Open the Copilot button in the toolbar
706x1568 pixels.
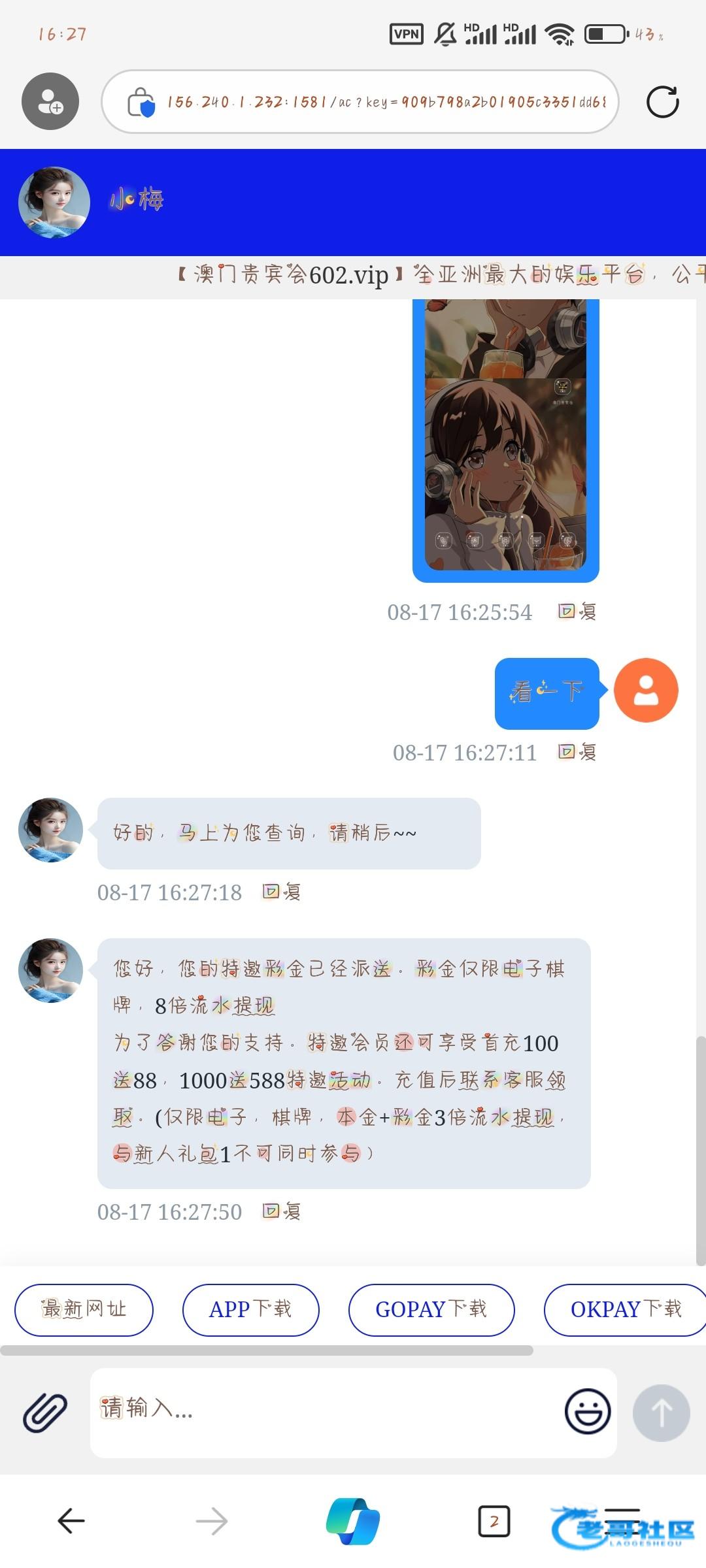[353, 1521]
